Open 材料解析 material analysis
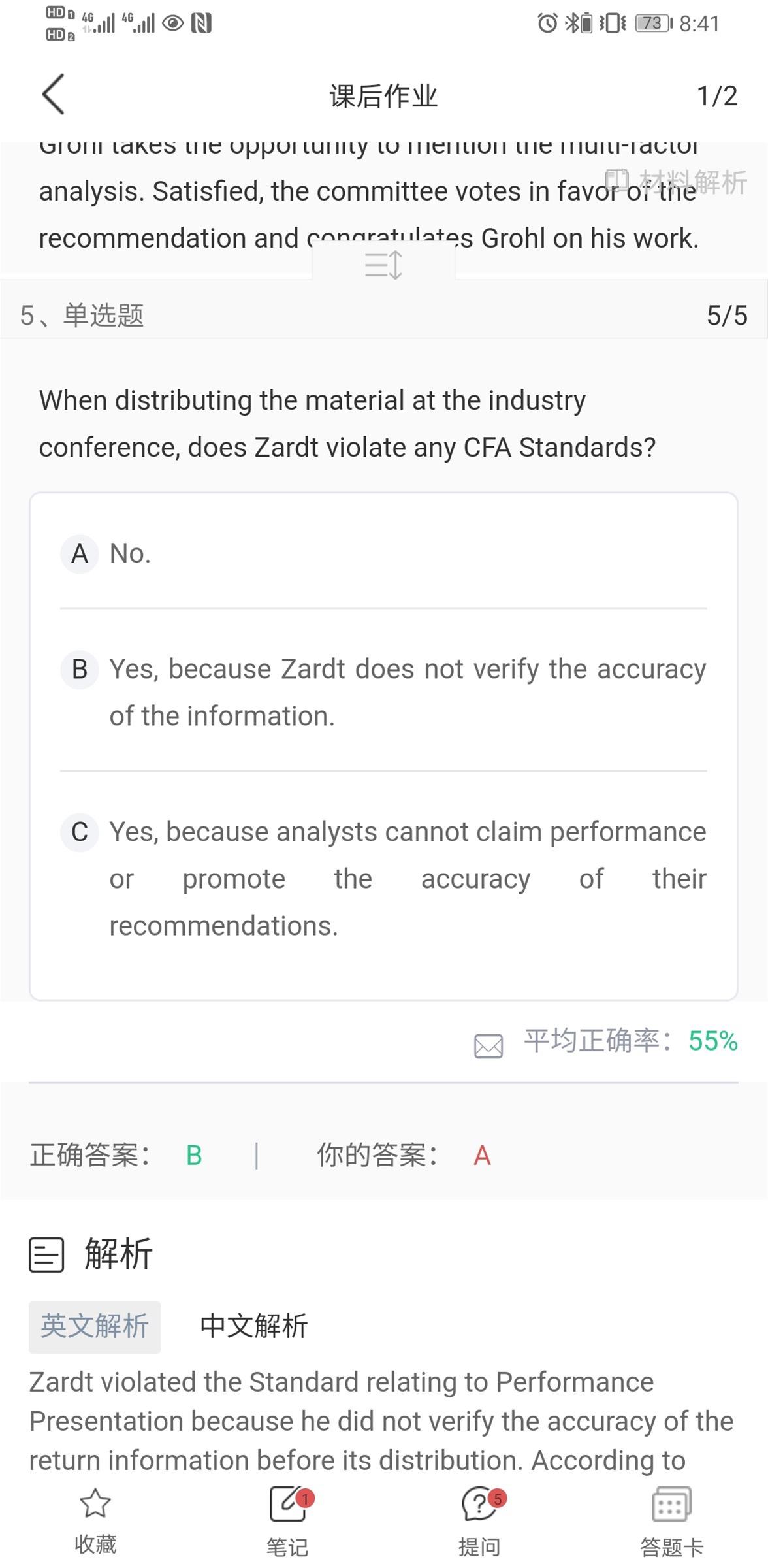The image size is (768, 1568). coord(677,182)
